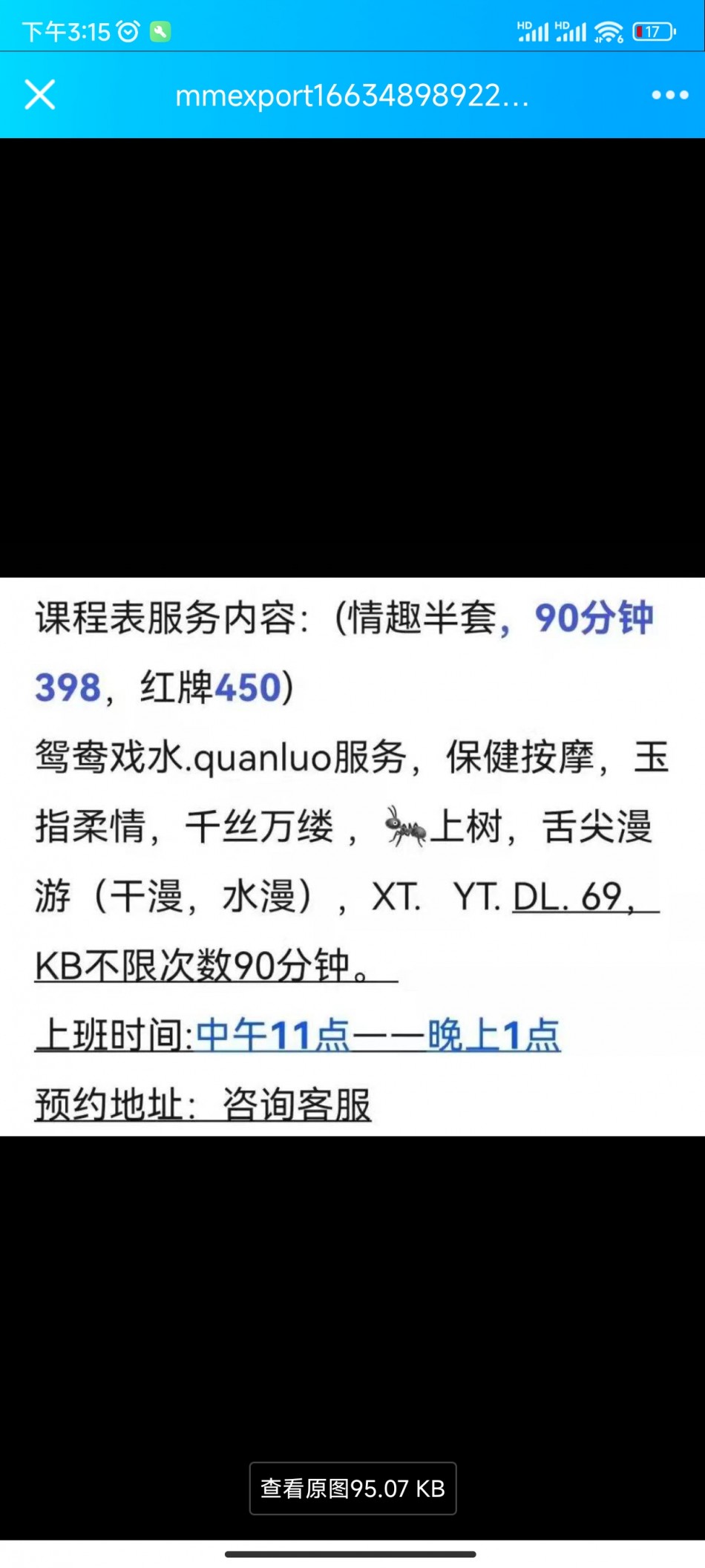
Task: Close the image viewer
Action: pos(40,95)
